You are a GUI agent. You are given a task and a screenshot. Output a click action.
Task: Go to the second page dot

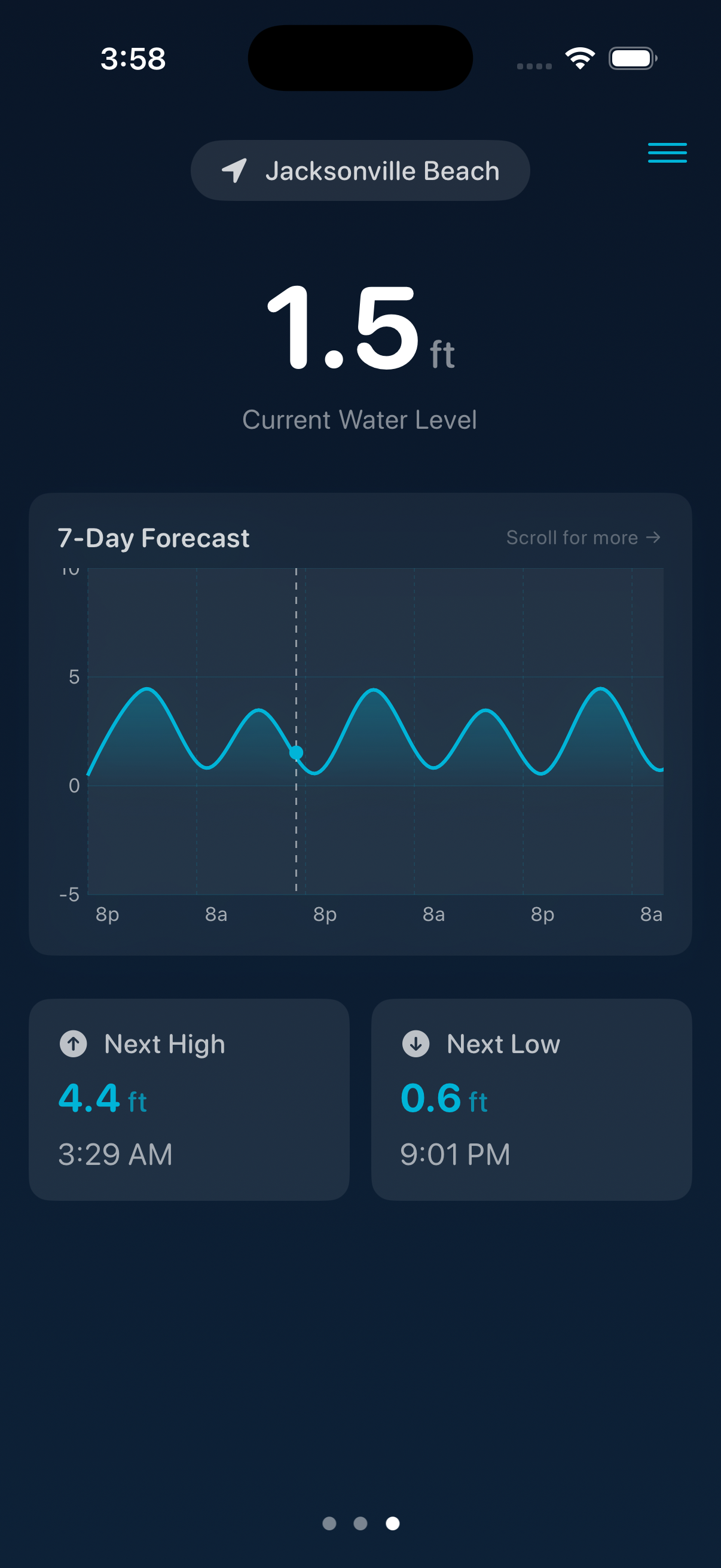[x=360, y=1523]
